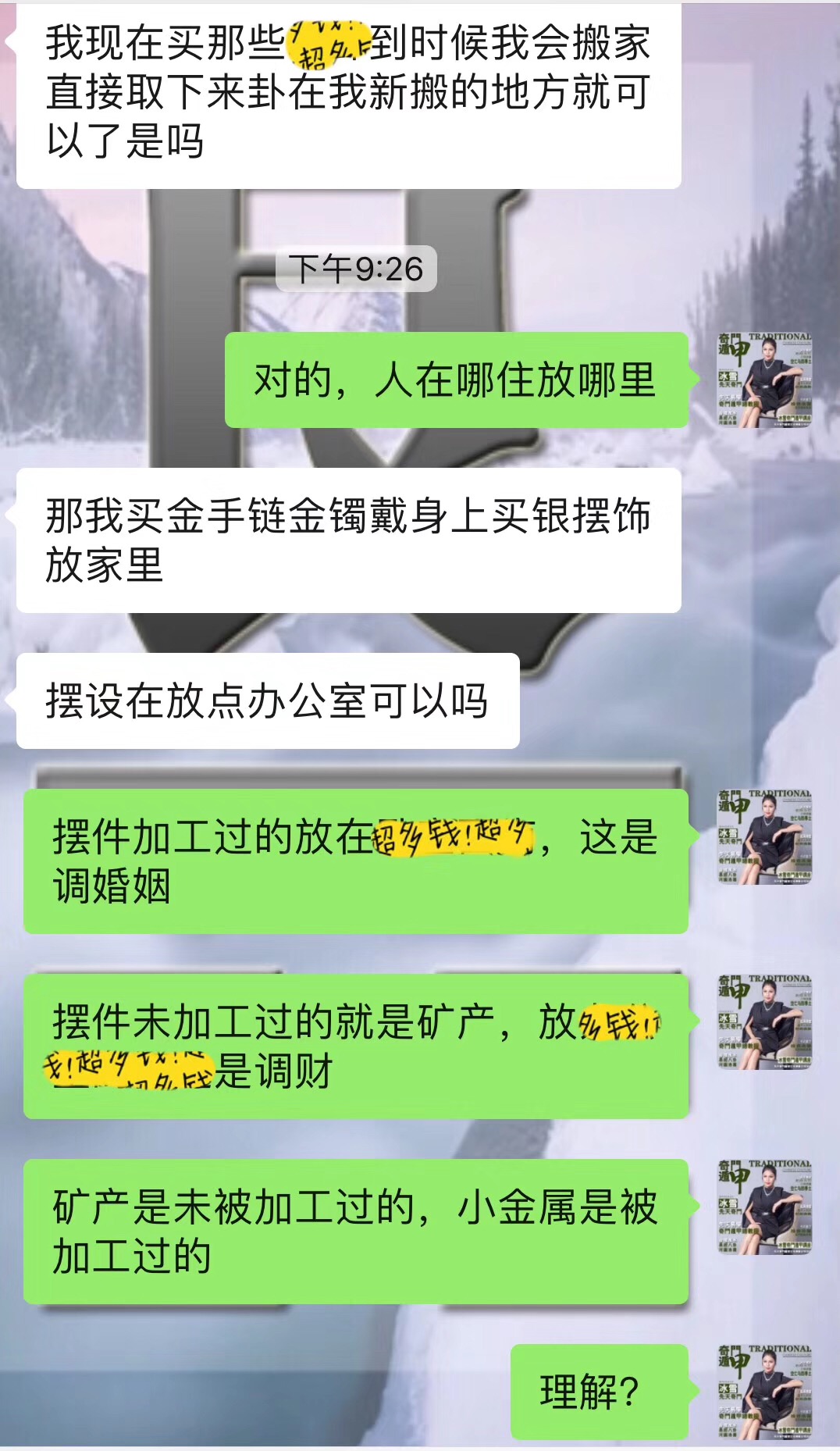The image size is (840, 1451).
Task: Open profile picture beside '是调财' message
Action: tap(764, 1021)
